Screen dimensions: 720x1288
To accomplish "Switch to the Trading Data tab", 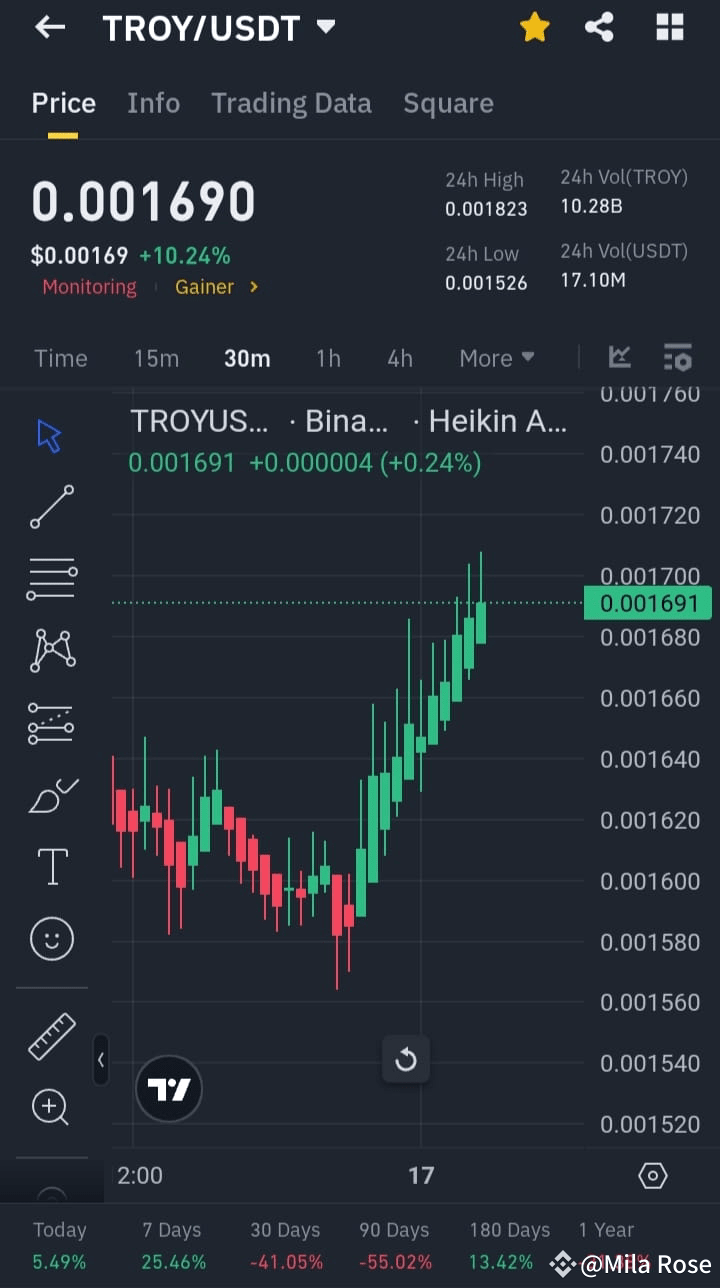I will [x=291, y=102].
